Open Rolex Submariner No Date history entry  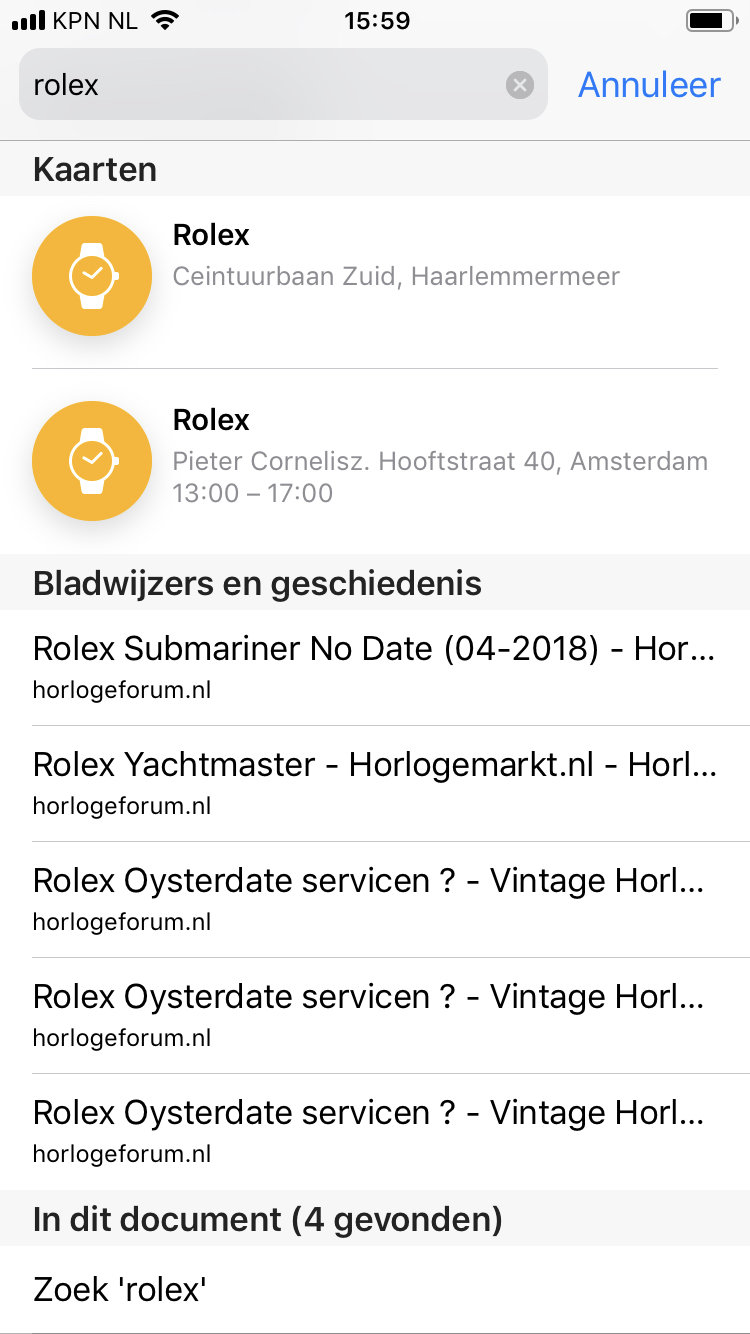[x=375, y=667]
